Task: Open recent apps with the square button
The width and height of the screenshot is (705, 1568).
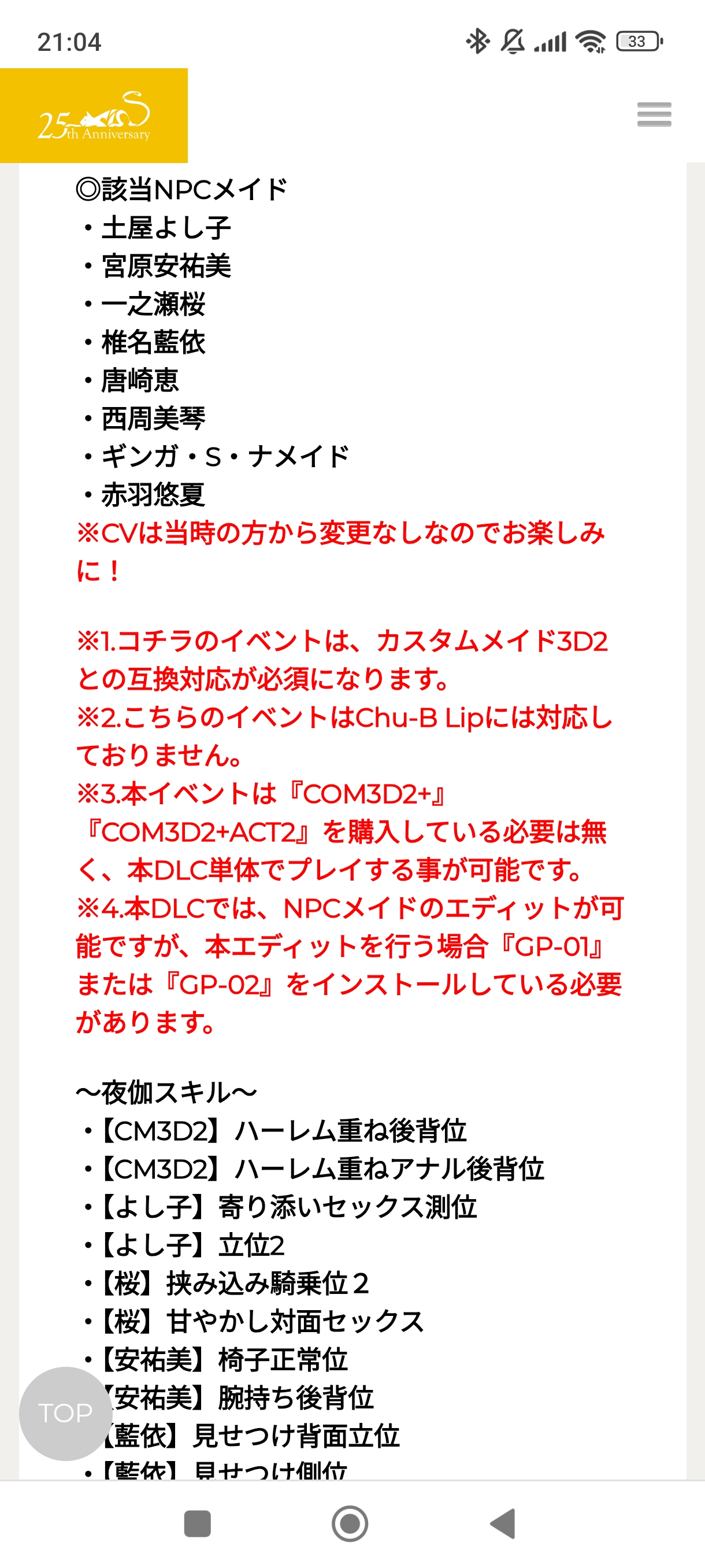Action: coord(197,1523)
